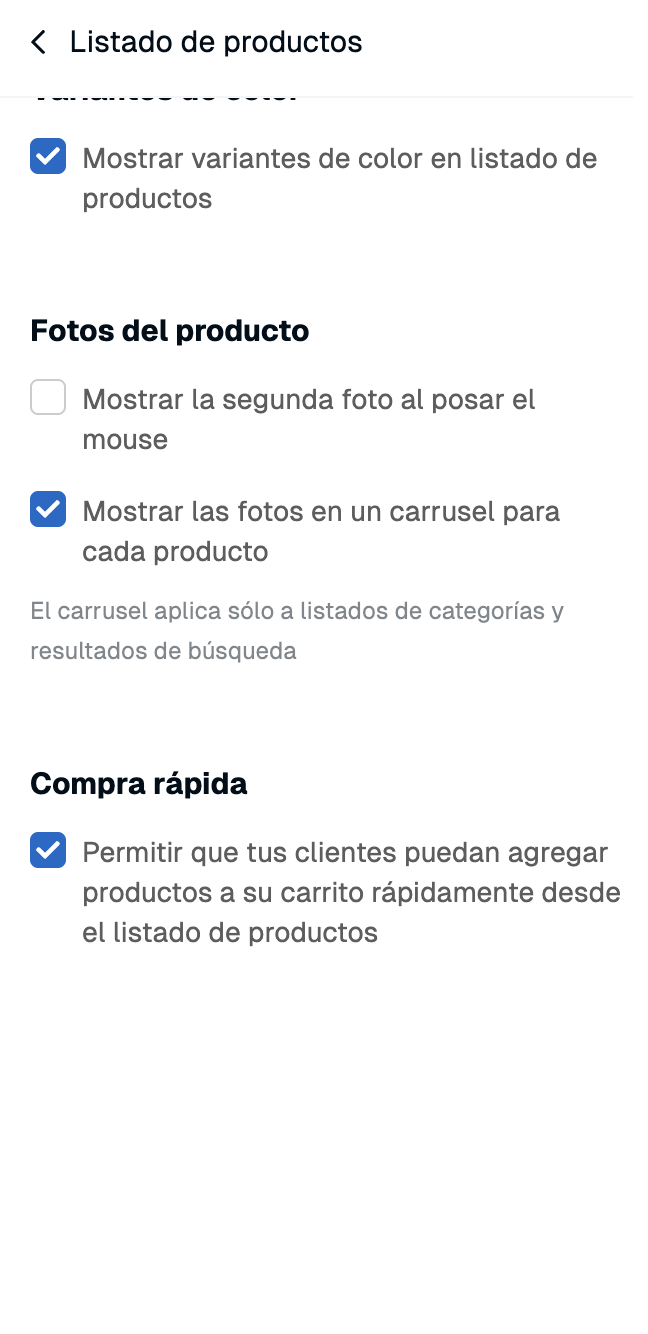
Task: Enable Mostrar la segunda foto al posar
Action: point(48,398)
